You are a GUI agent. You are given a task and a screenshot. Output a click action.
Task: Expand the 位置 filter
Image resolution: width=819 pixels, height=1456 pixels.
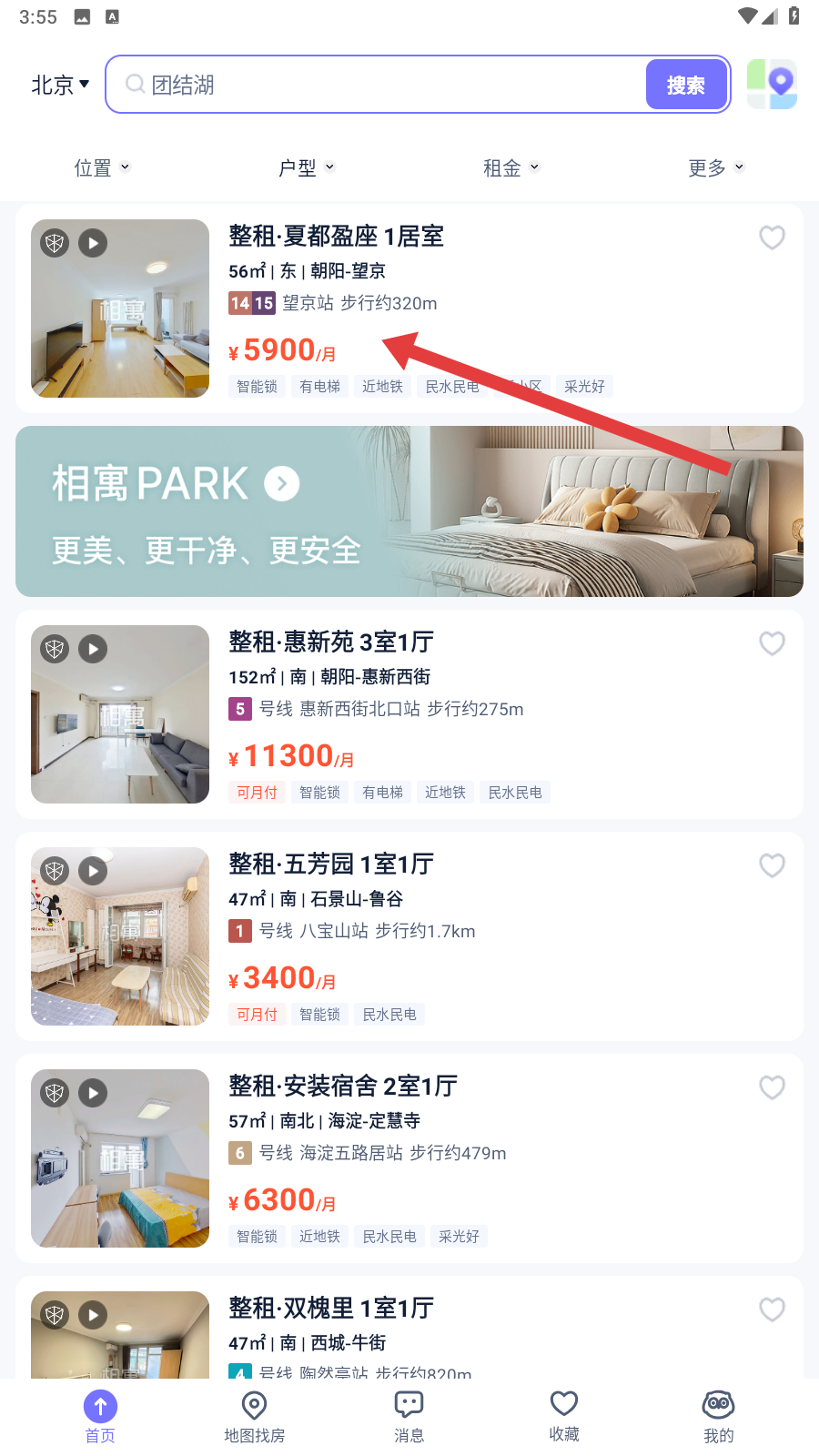pyautogui.click(x=102, y=167)
